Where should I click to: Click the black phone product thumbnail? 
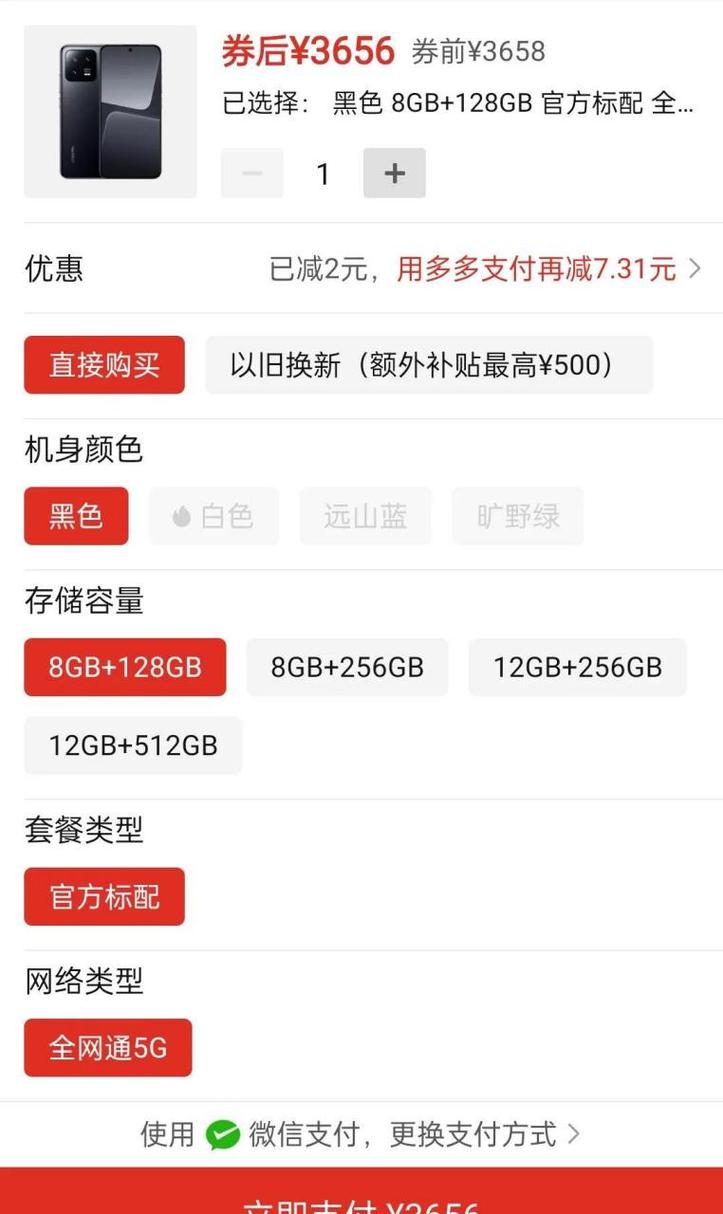pyautogui.click(x=110, y=110)
